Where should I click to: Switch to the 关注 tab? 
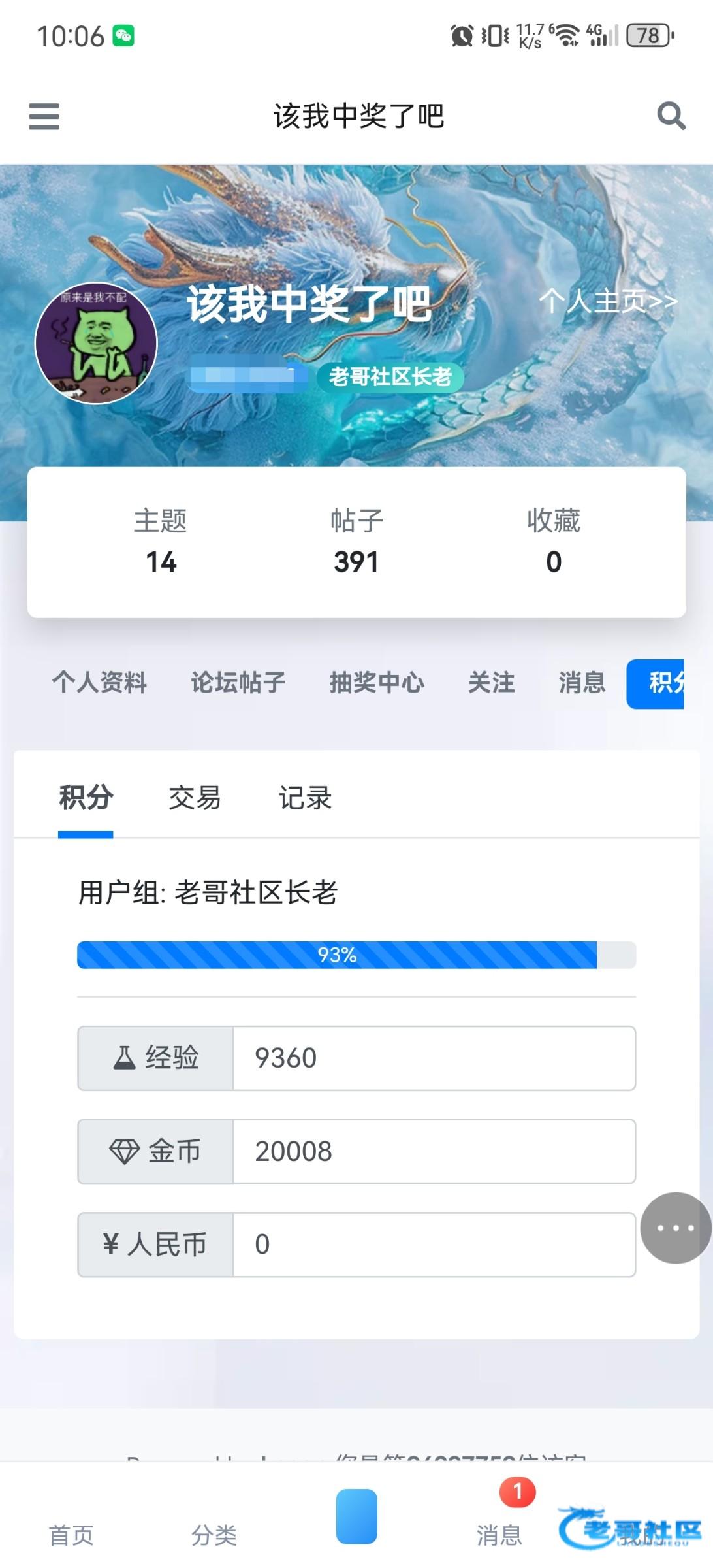pyautogui.click(x=491, y=683)
